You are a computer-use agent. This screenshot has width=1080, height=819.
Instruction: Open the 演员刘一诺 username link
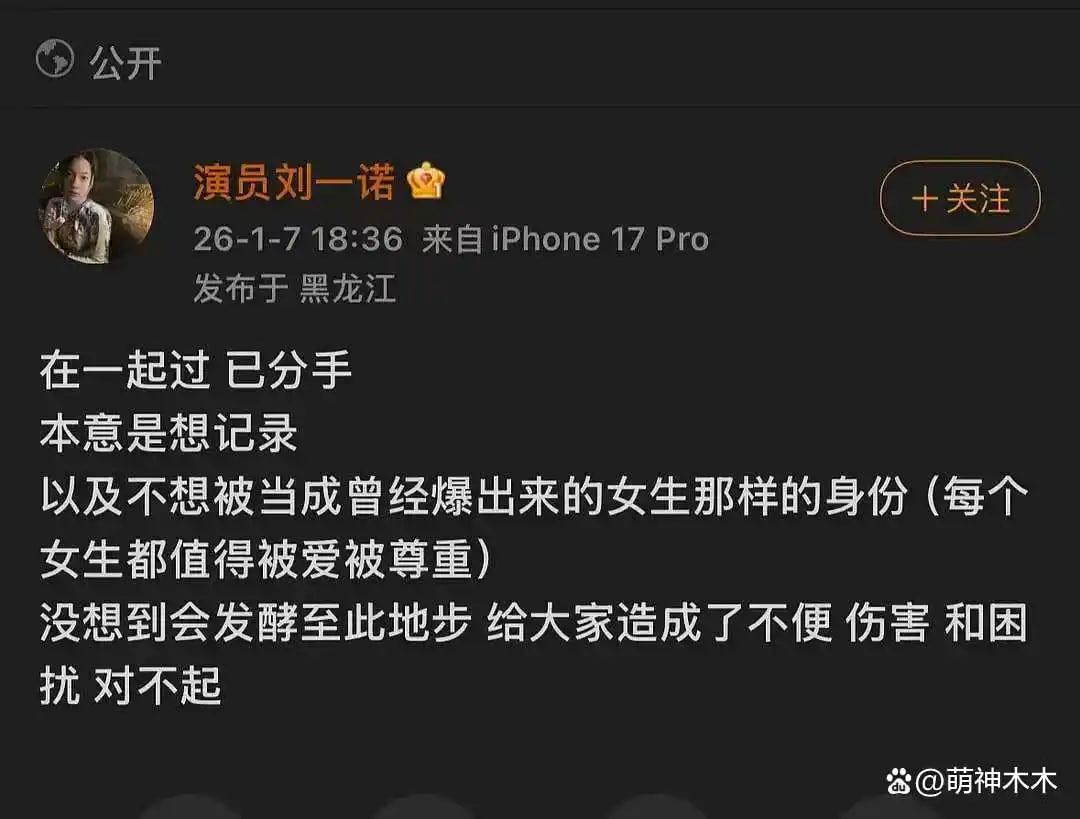click(293, 183)
